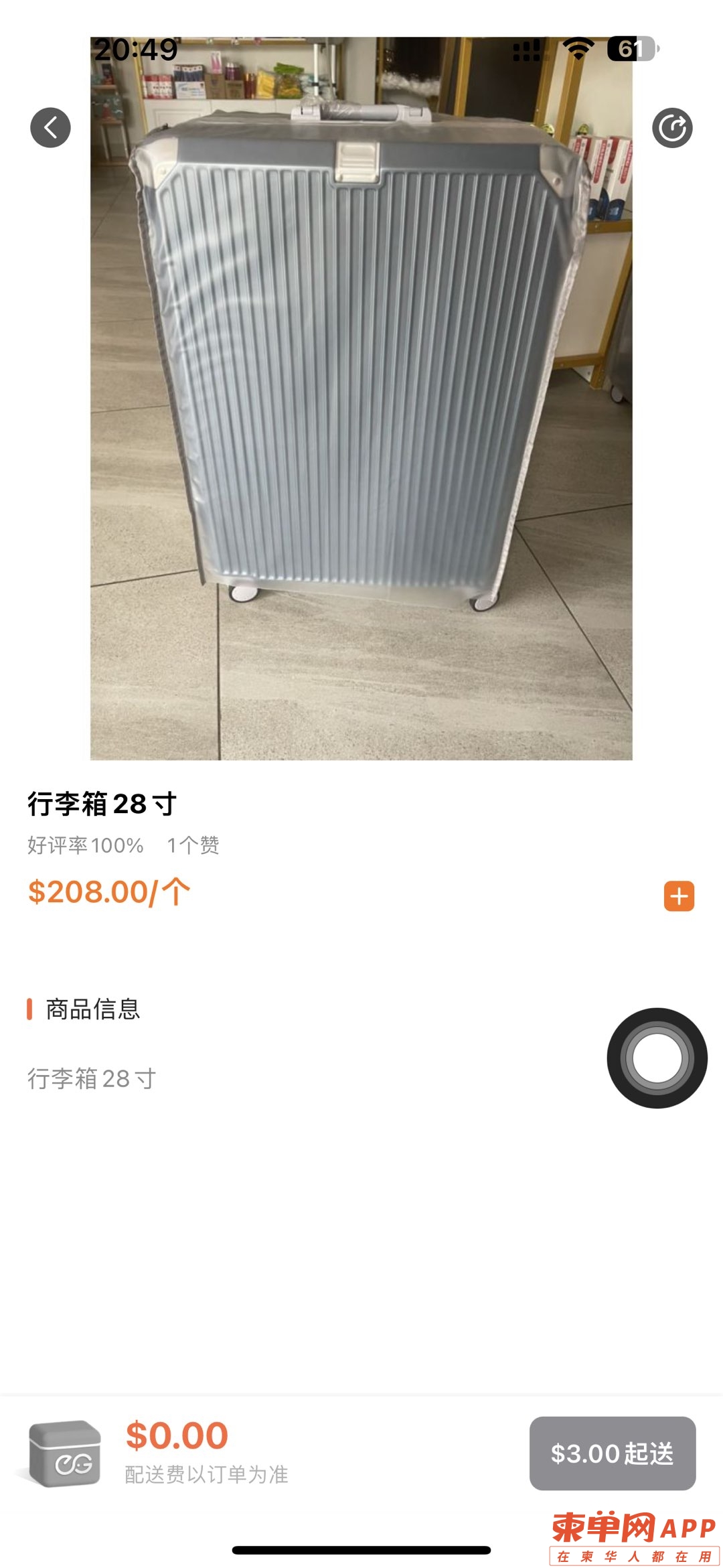Open the floating assistive touch button
Screen dimensions: 723x1568
click(x=657, y=1058)
